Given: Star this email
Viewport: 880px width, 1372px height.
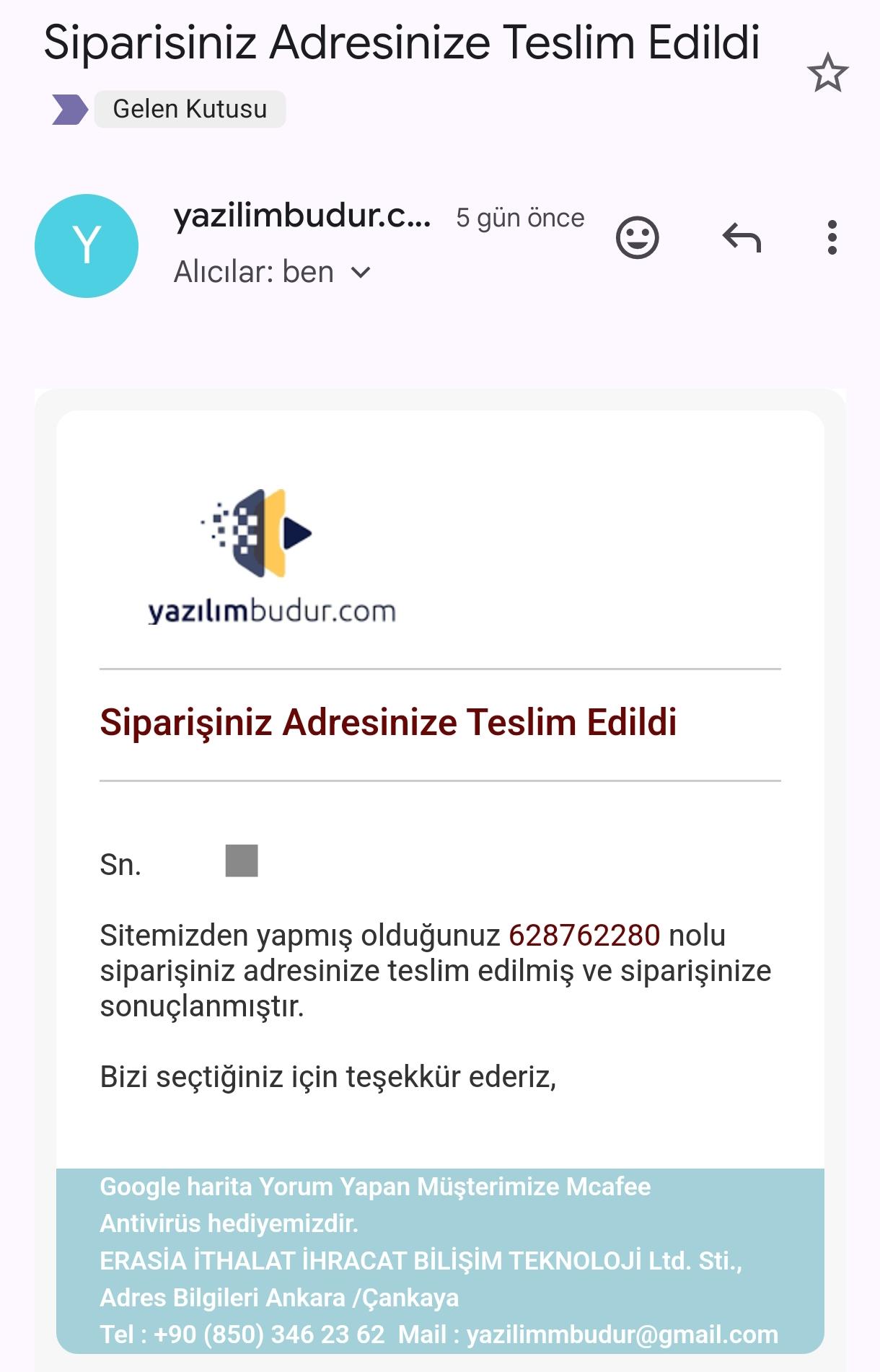Looking at the screenshot, I should [x=827, y=73].
